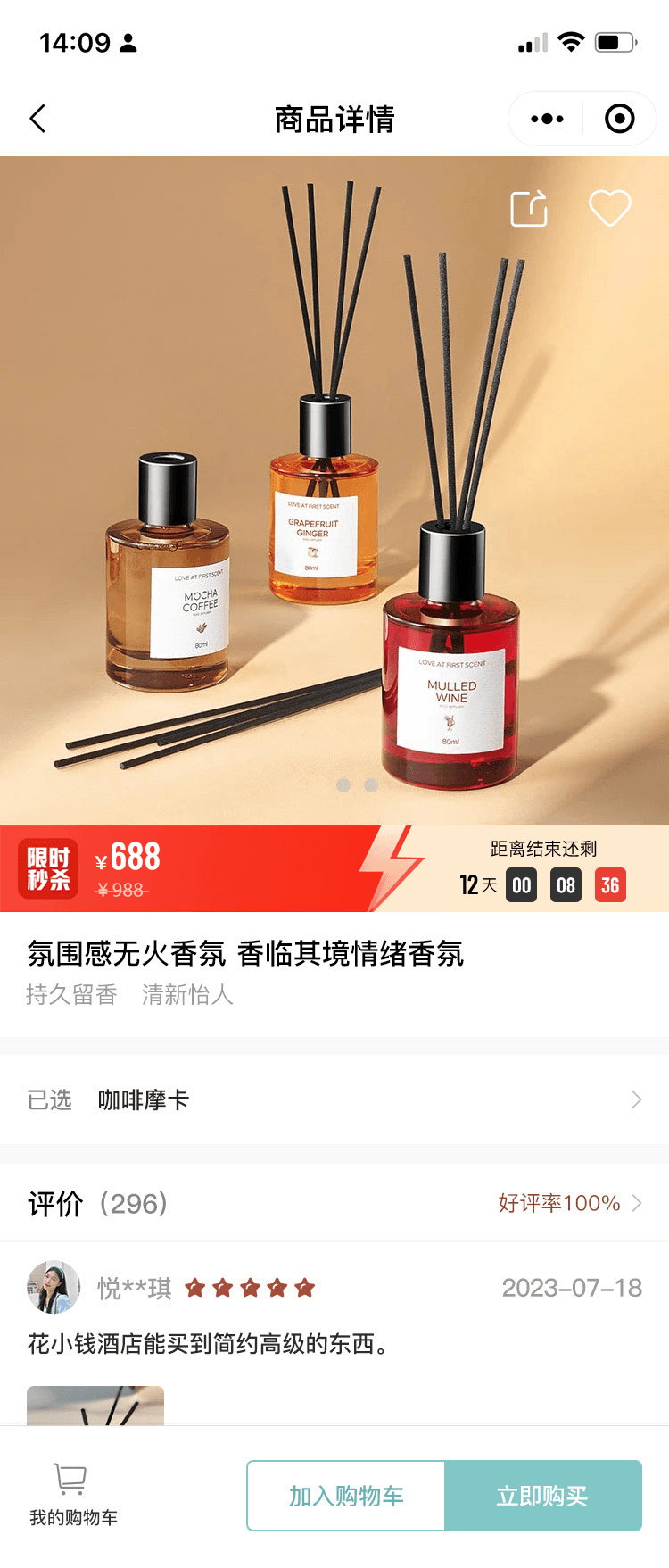Close the mini program via target icon
The width and height of the screenshot is (669, 1568).
pos(619,119)
